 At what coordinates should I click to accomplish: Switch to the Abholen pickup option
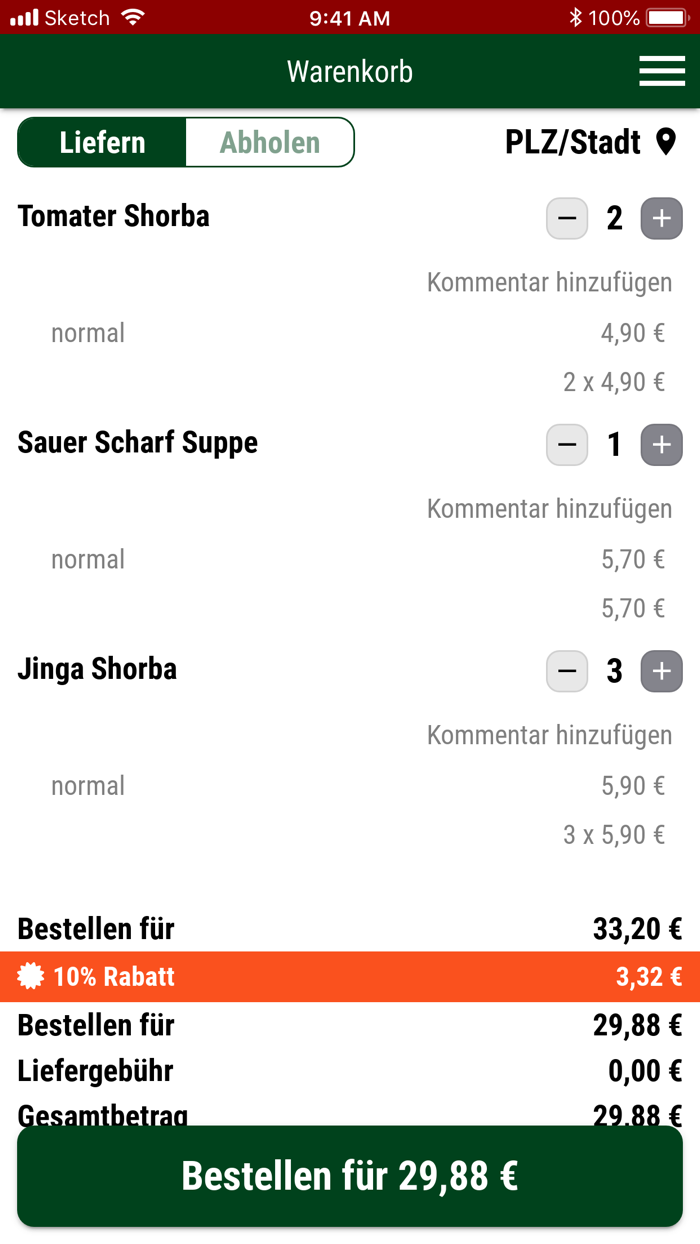point(270,142)
